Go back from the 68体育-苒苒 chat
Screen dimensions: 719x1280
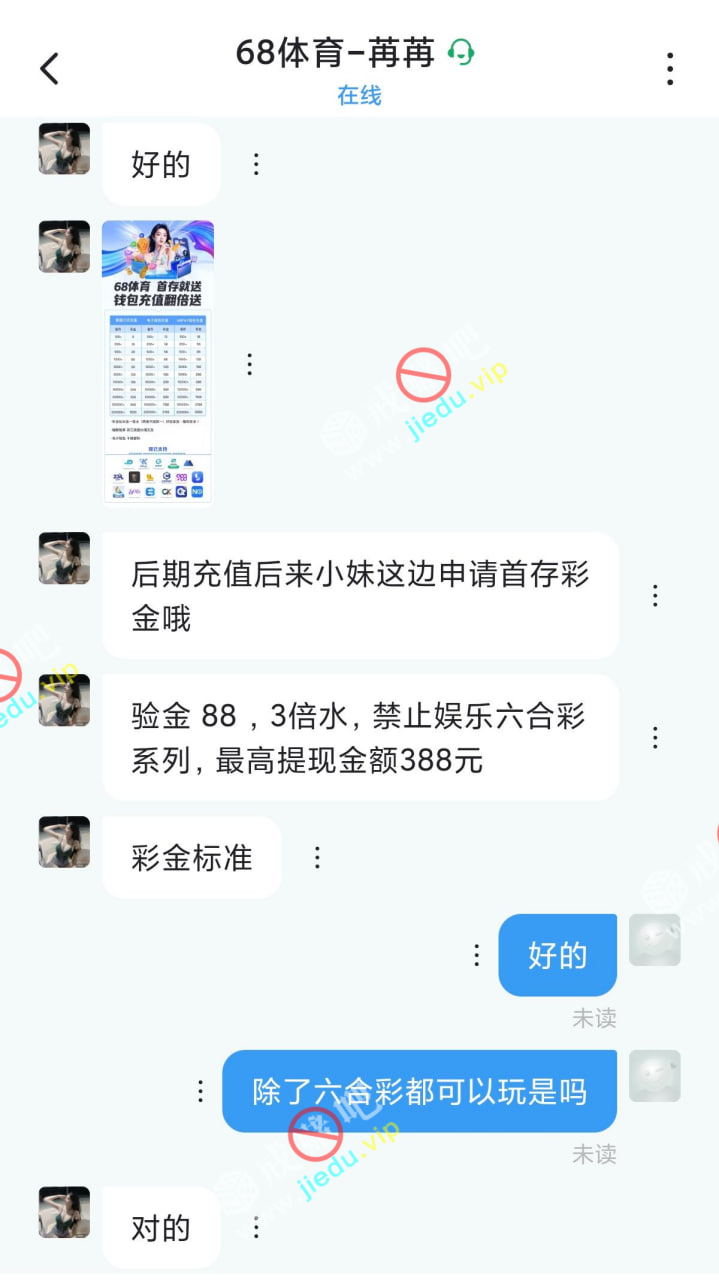(49, 68)
